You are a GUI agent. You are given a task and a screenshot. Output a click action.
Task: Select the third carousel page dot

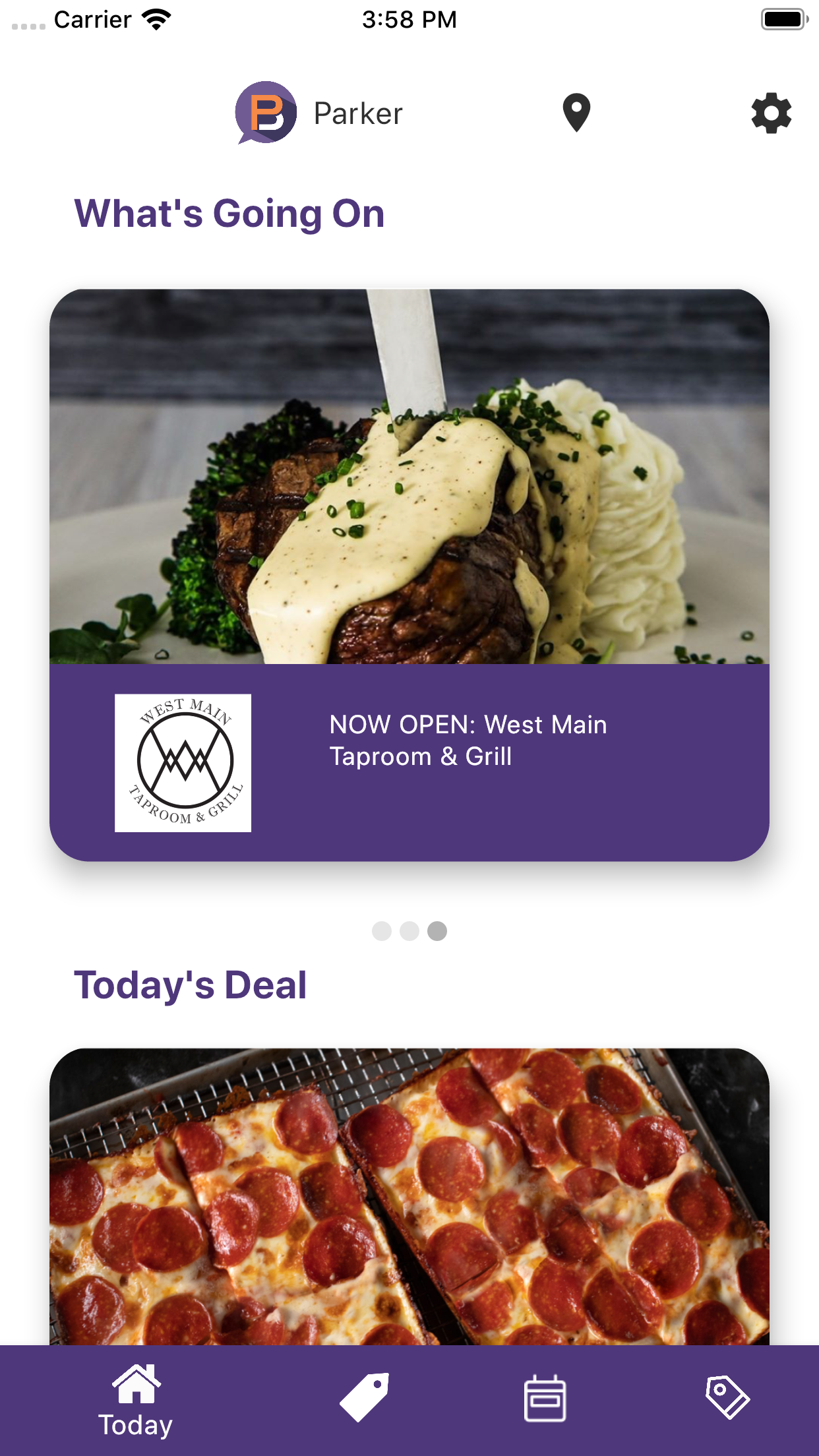click(437, 930)
